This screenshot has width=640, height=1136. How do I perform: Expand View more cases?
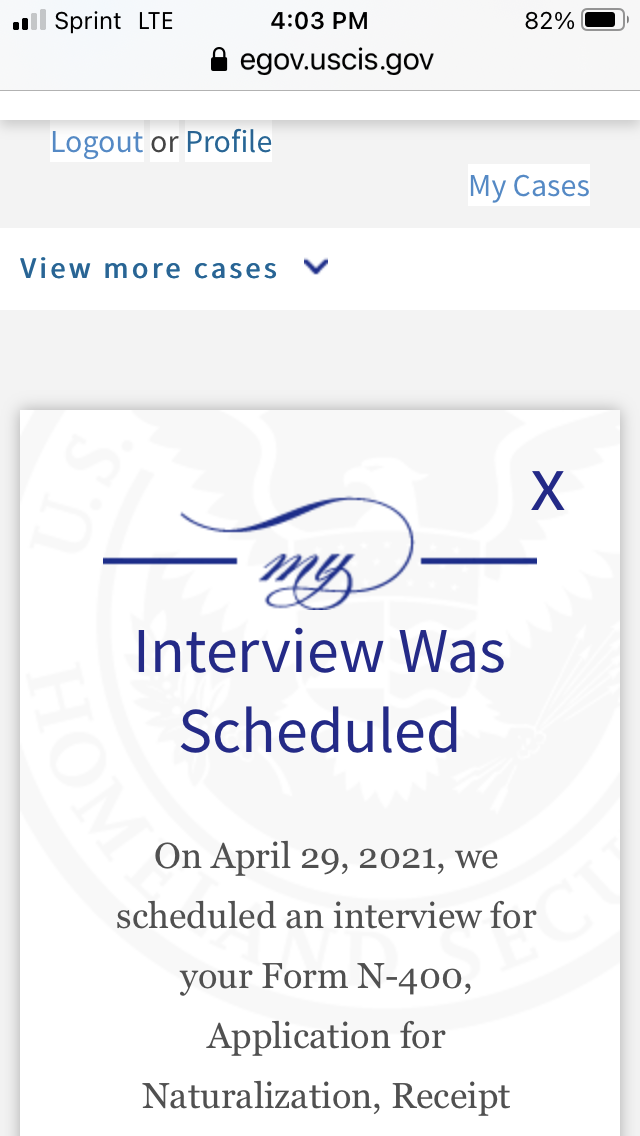click(x=174, y=268)
